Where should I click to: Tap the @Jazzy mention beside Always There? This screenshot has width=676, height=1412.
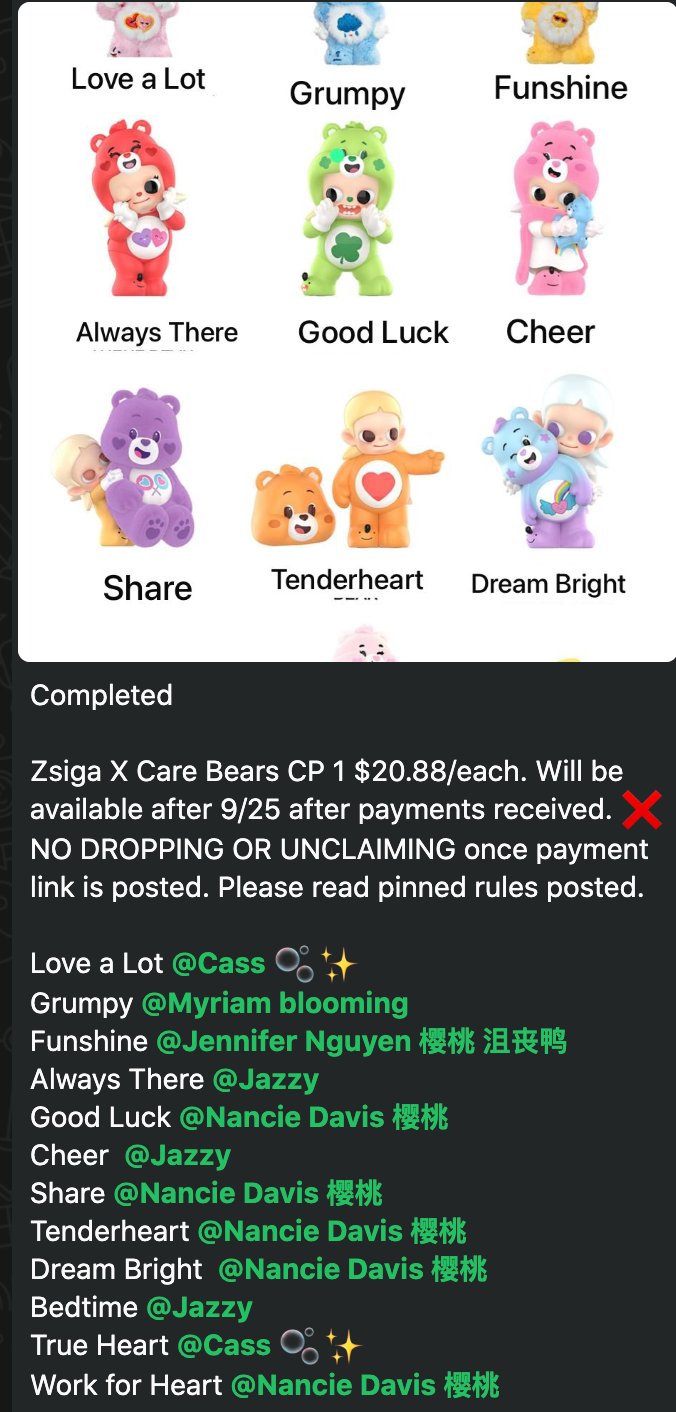click(265, 1079)
